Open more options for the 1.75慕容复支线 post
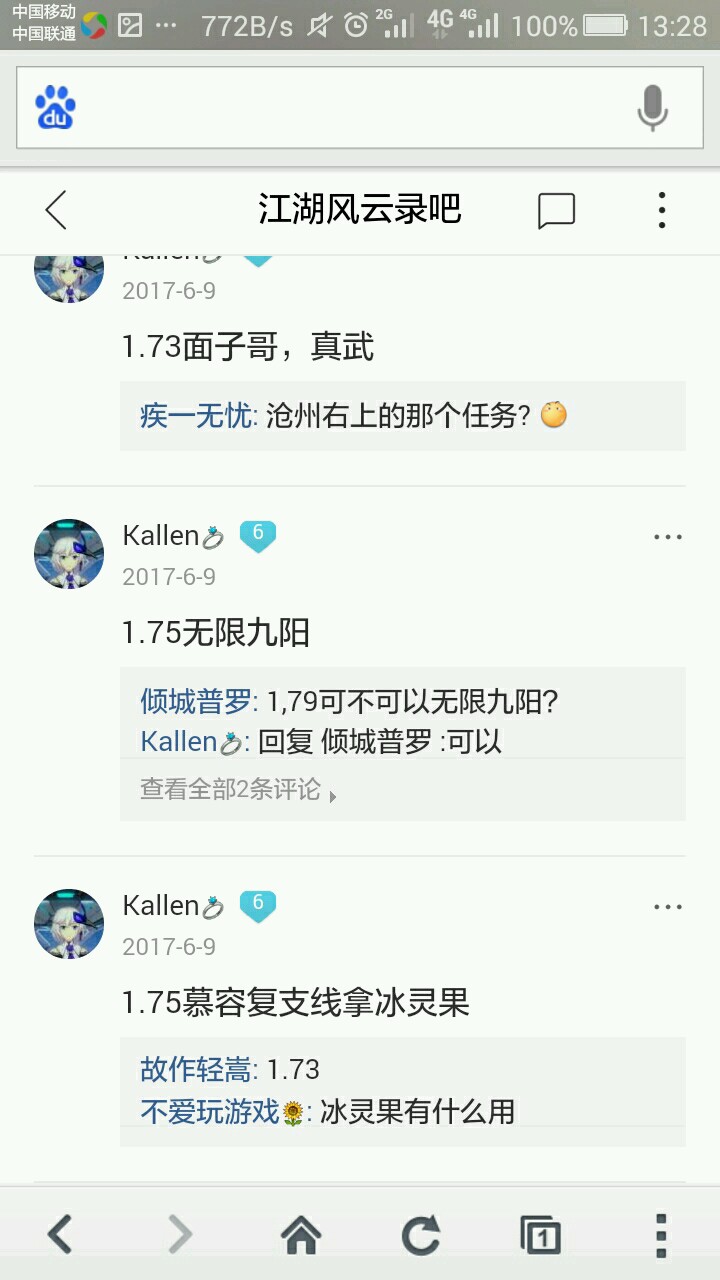Screen dimensions: 720x1280 tap(667, 907)
